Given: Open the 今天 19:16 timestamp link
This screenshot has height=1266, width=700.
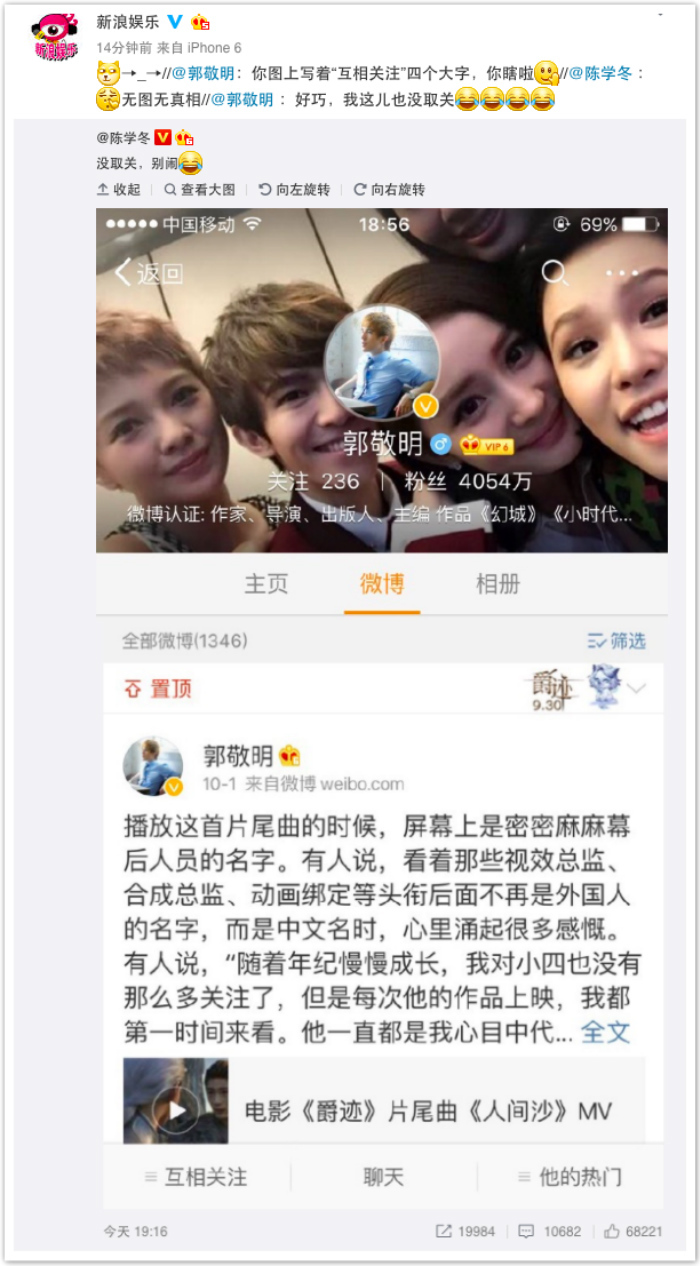Looking at the screenshot, I should click(135, 1231).
